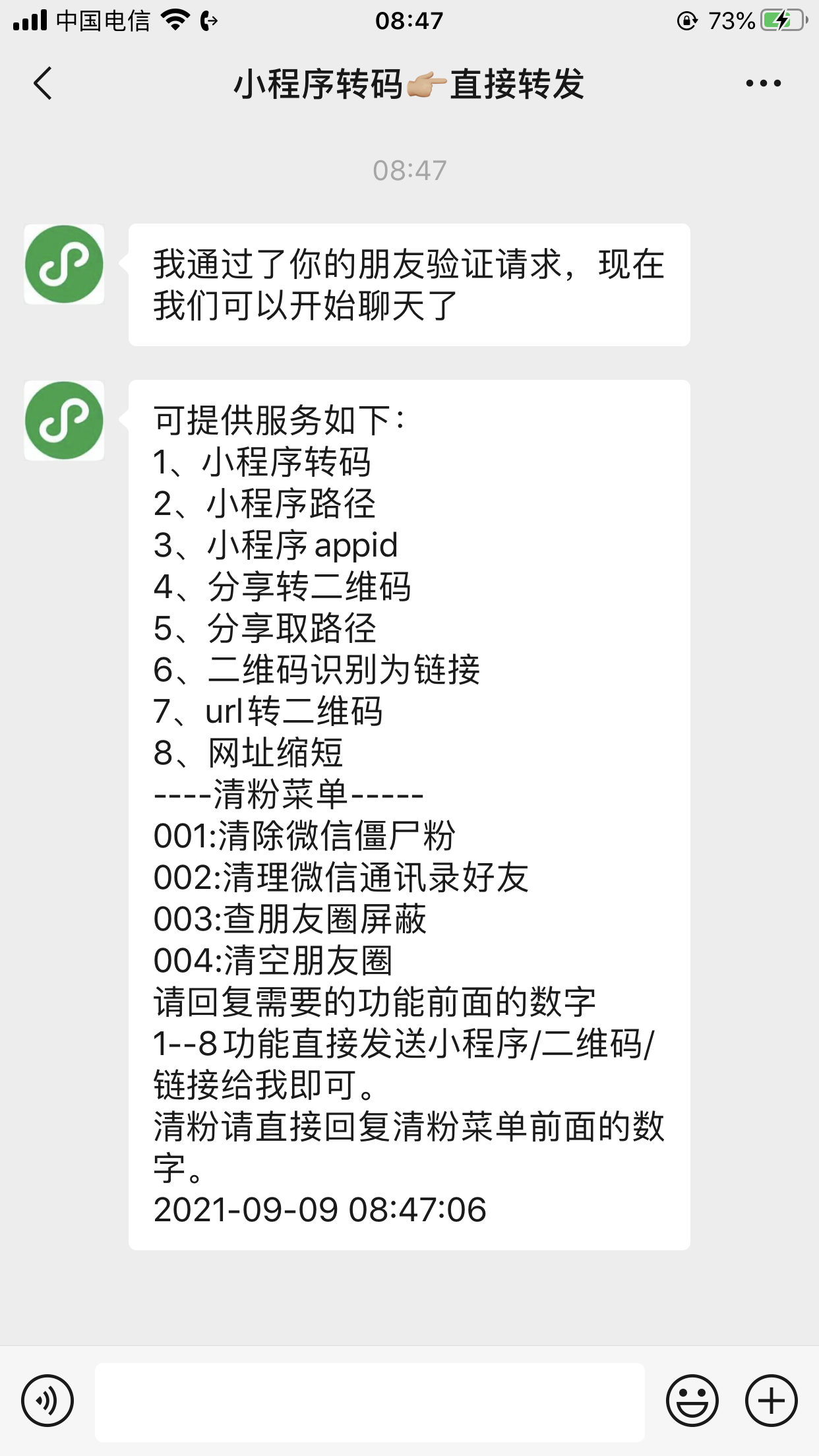Screen dimensions: 819x1456
Task: Switch to voice message input
Action: pos(47,1400)
